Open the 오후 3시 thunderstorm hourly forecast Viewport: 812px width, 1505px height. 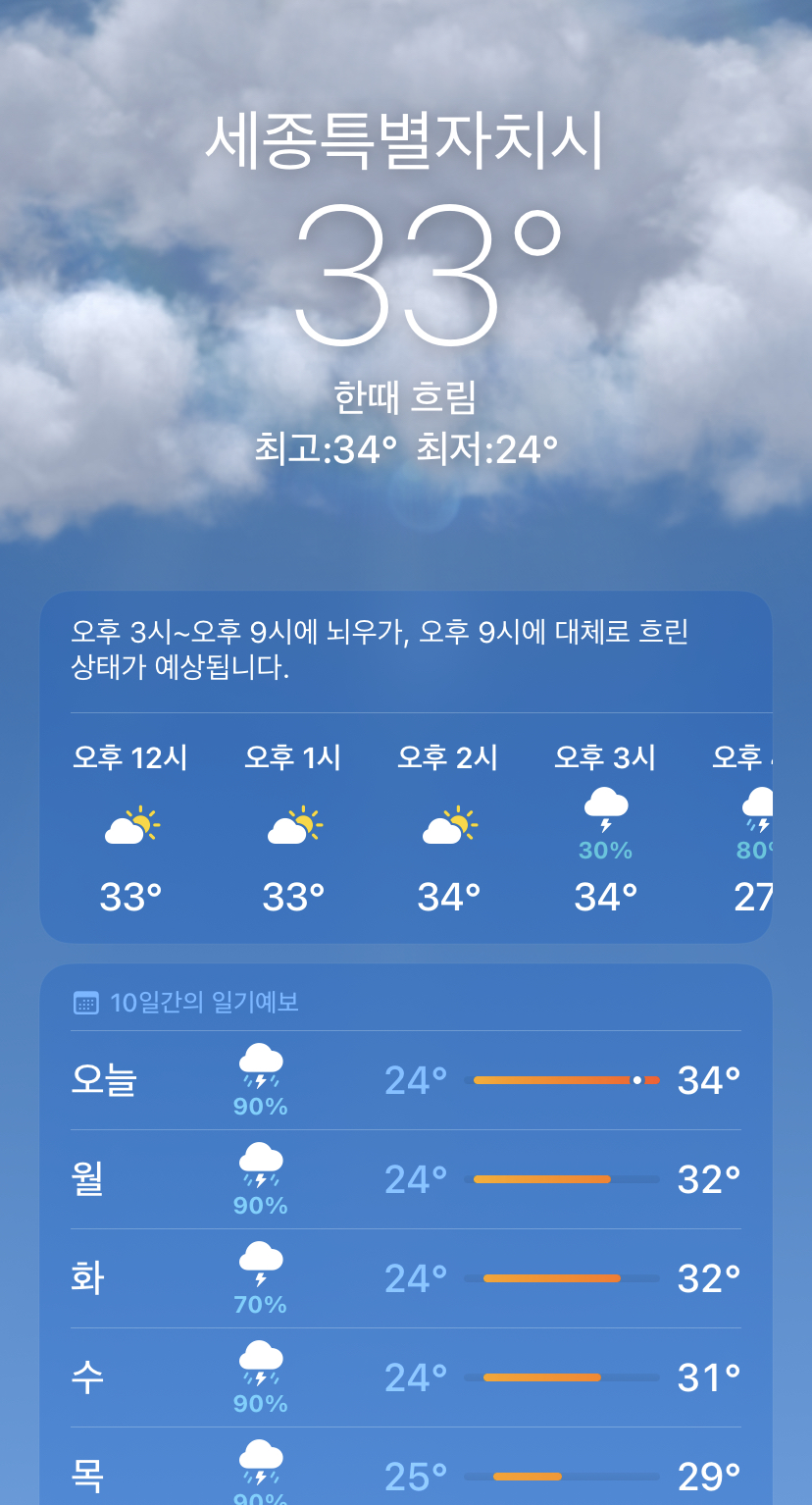[x=605, y=829]
